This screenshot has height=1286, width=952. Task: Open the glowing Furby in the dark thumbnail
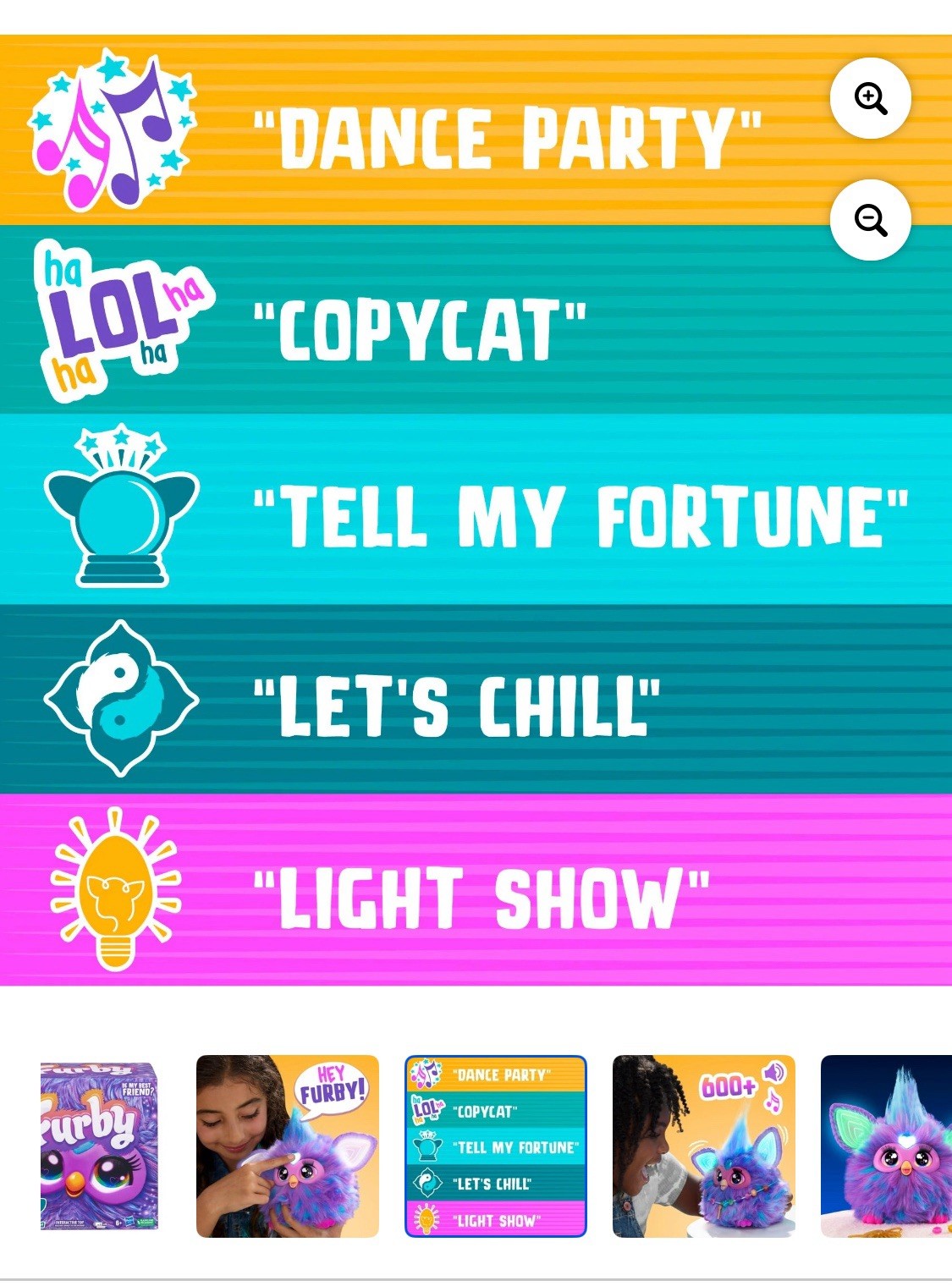click(886, 1146)
